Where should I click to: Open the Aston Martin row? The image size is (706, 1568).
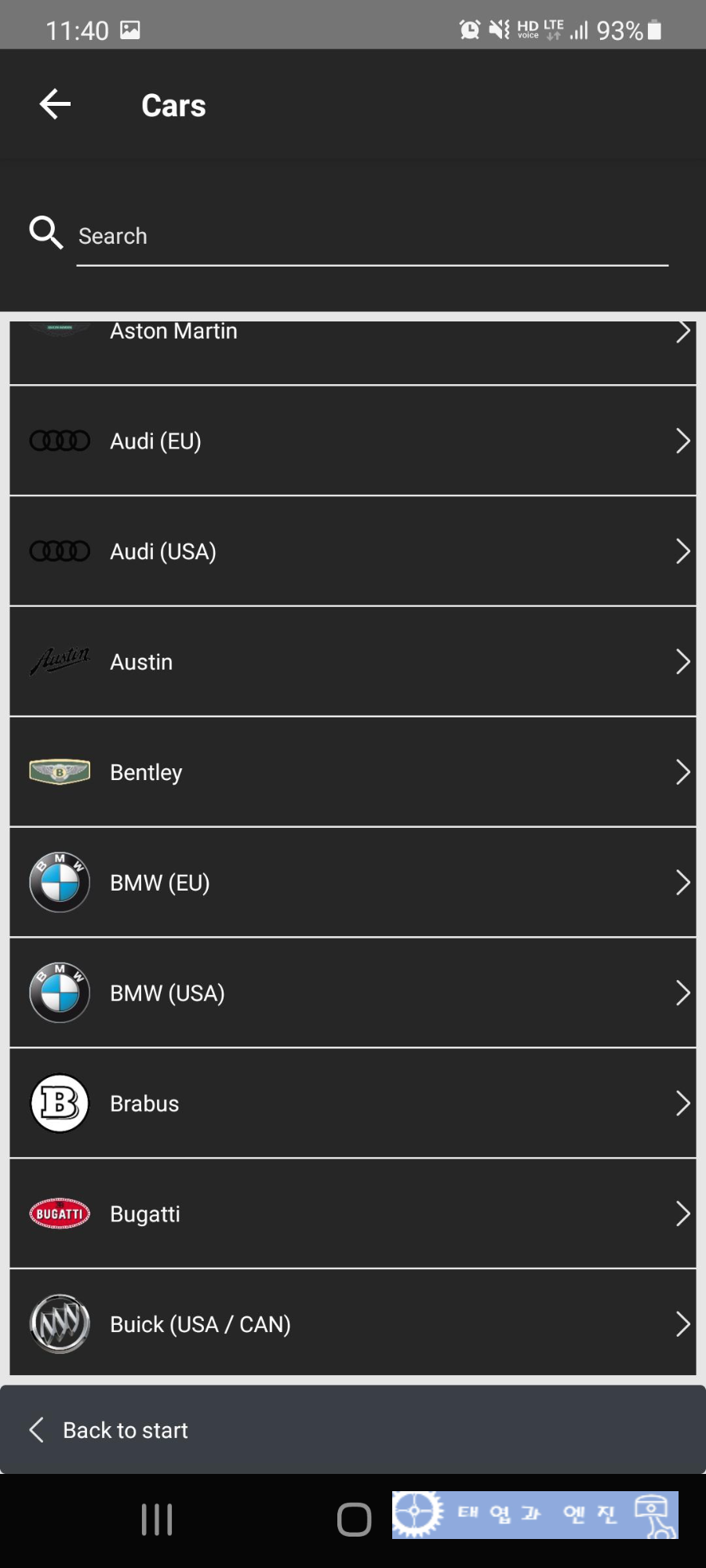353,352
